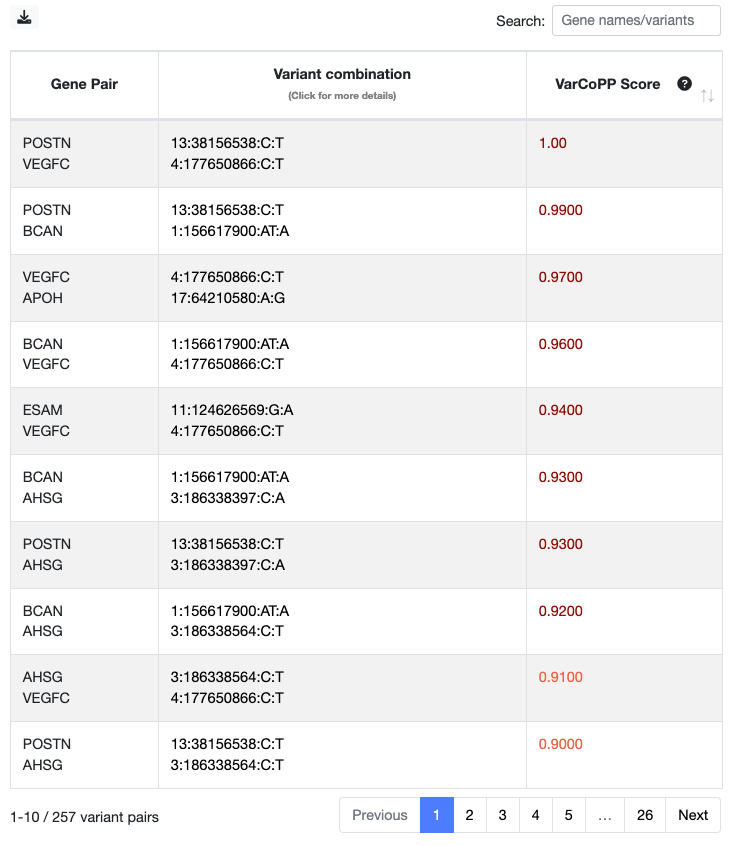Click the Gene names/variants search field
Image resolution: width=732 pixels, height=846 pixels.
tap(637, 20)
